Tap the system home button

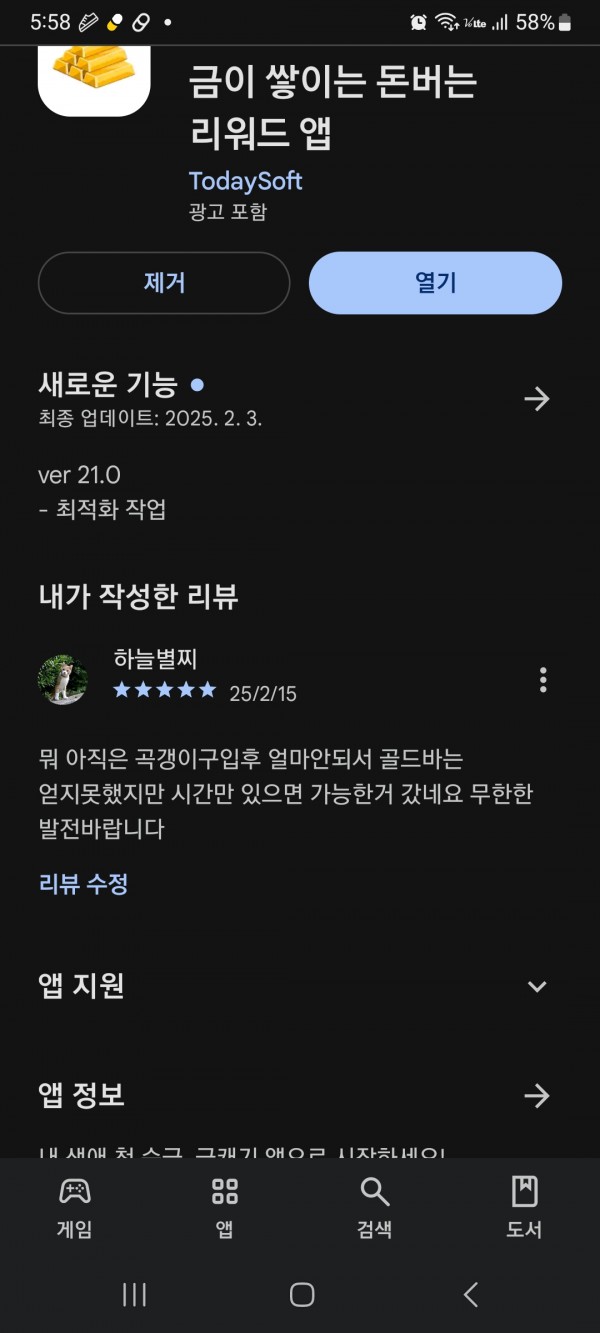click(x=301, y=1295)
